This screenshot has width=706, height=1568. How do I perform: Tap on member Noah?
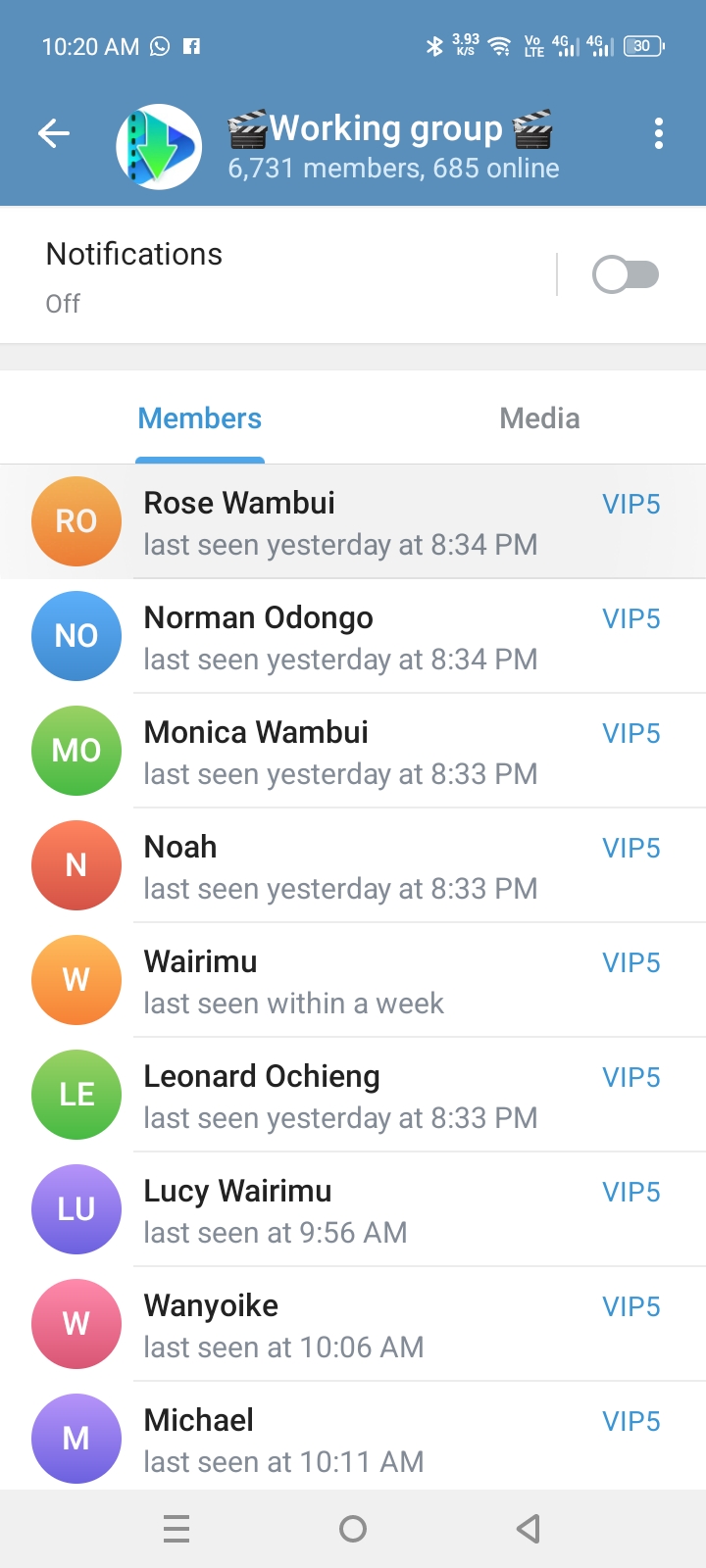353,865
